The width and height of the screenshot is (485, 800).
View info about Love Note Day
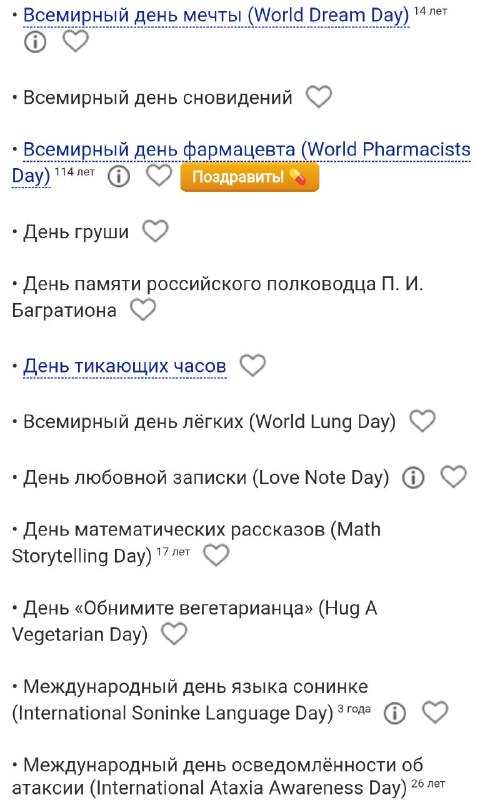414,478
